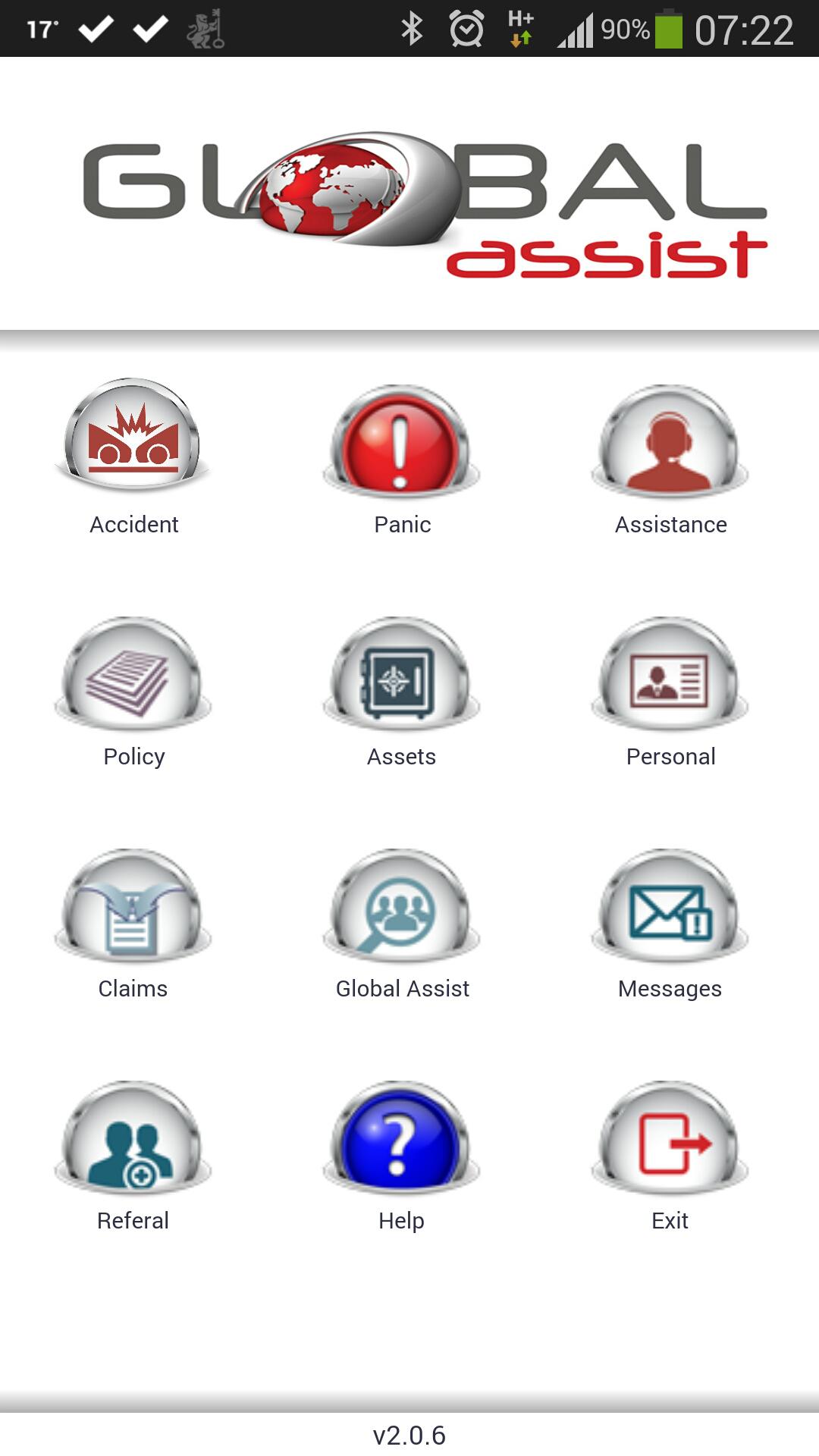
Task: Open the Assets section
Action: pos(401,675)
